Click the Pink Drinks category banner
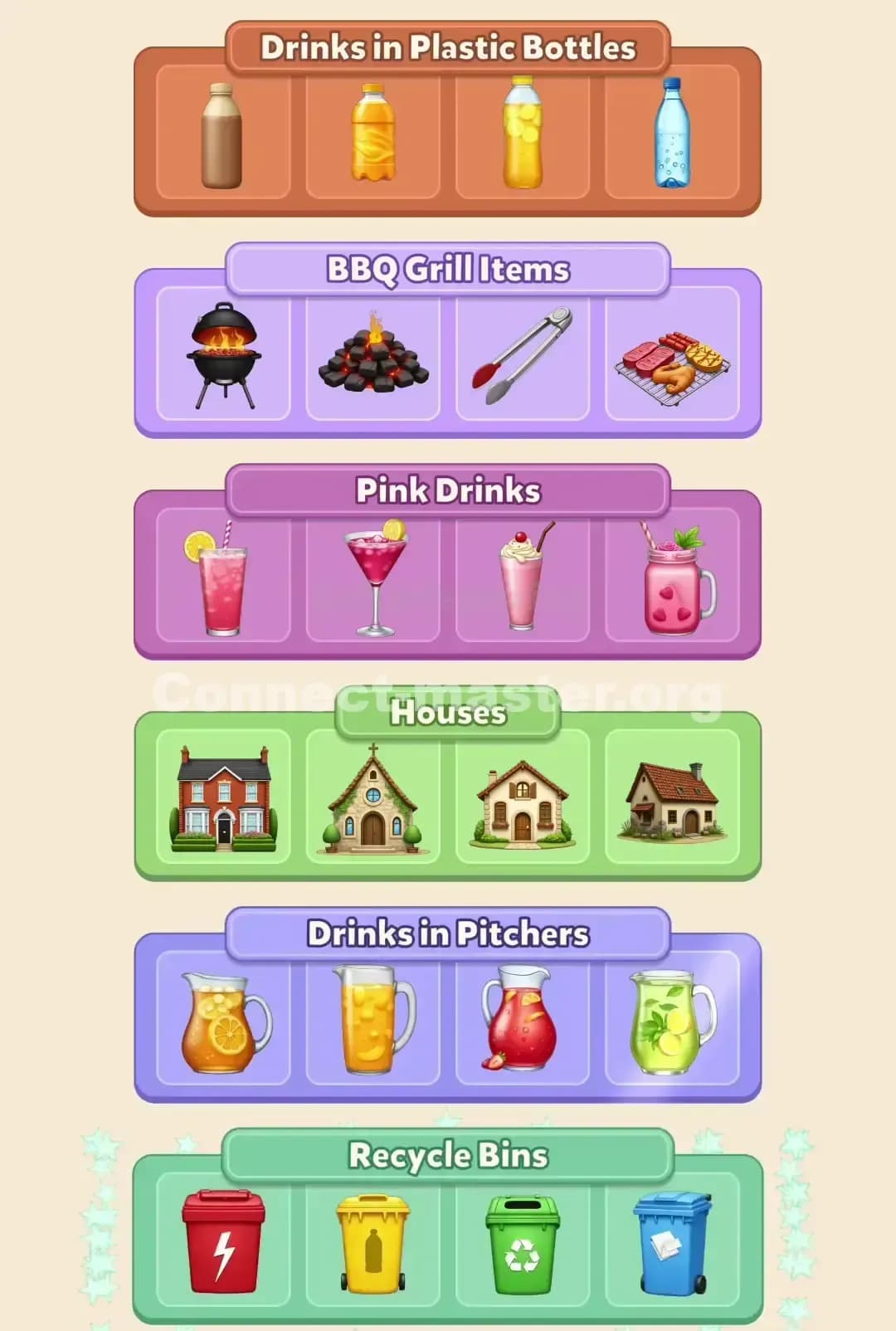This screenshot has height=1331, width=896. click(448, 490)
